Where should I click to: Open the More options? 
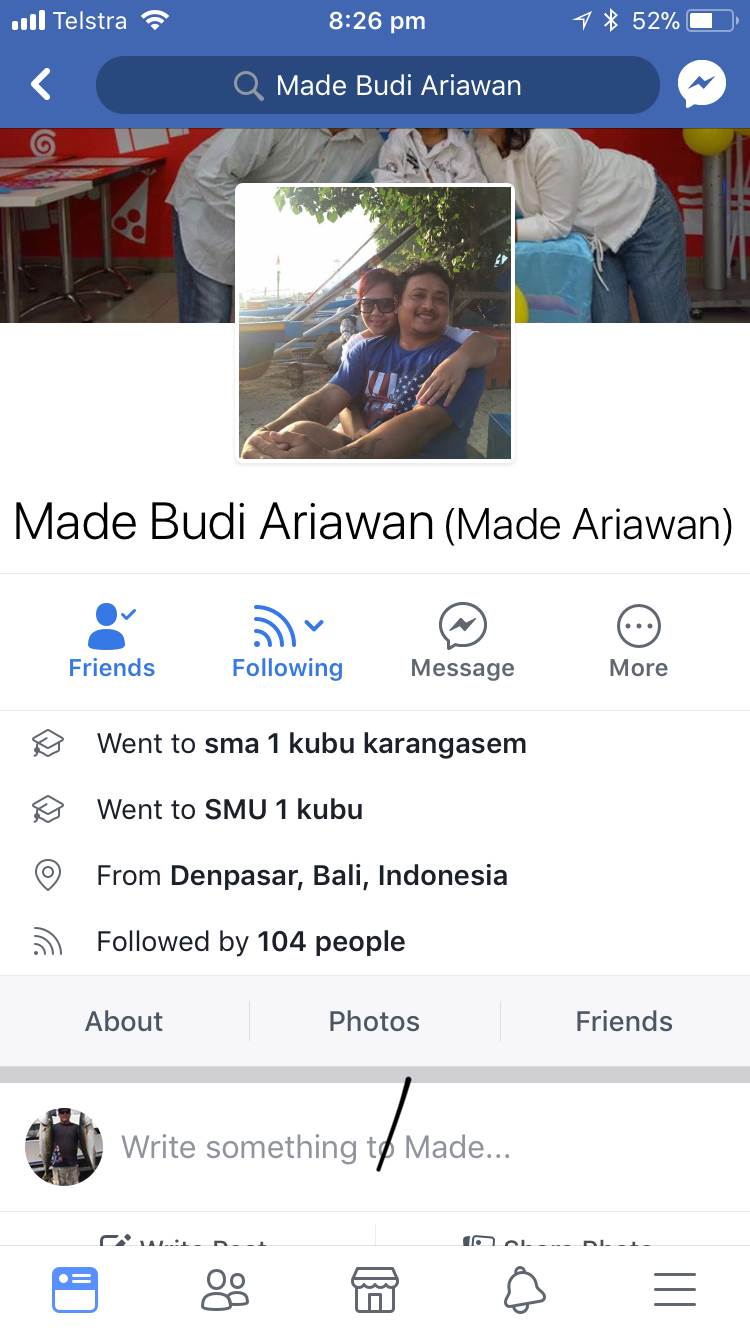tap(638, 641)
